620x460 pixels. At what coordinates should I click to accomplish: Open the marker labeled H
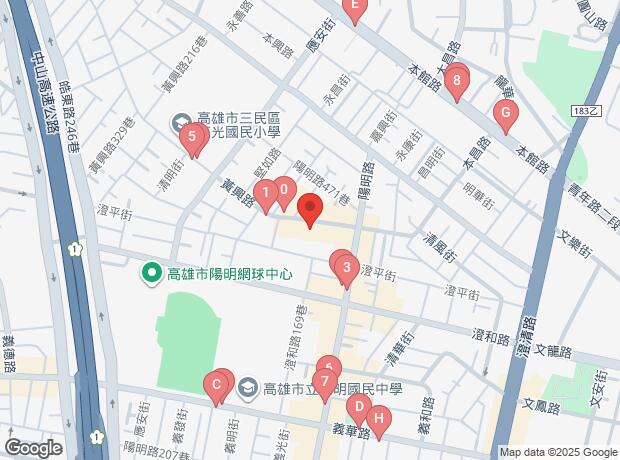tap(377, 418)
